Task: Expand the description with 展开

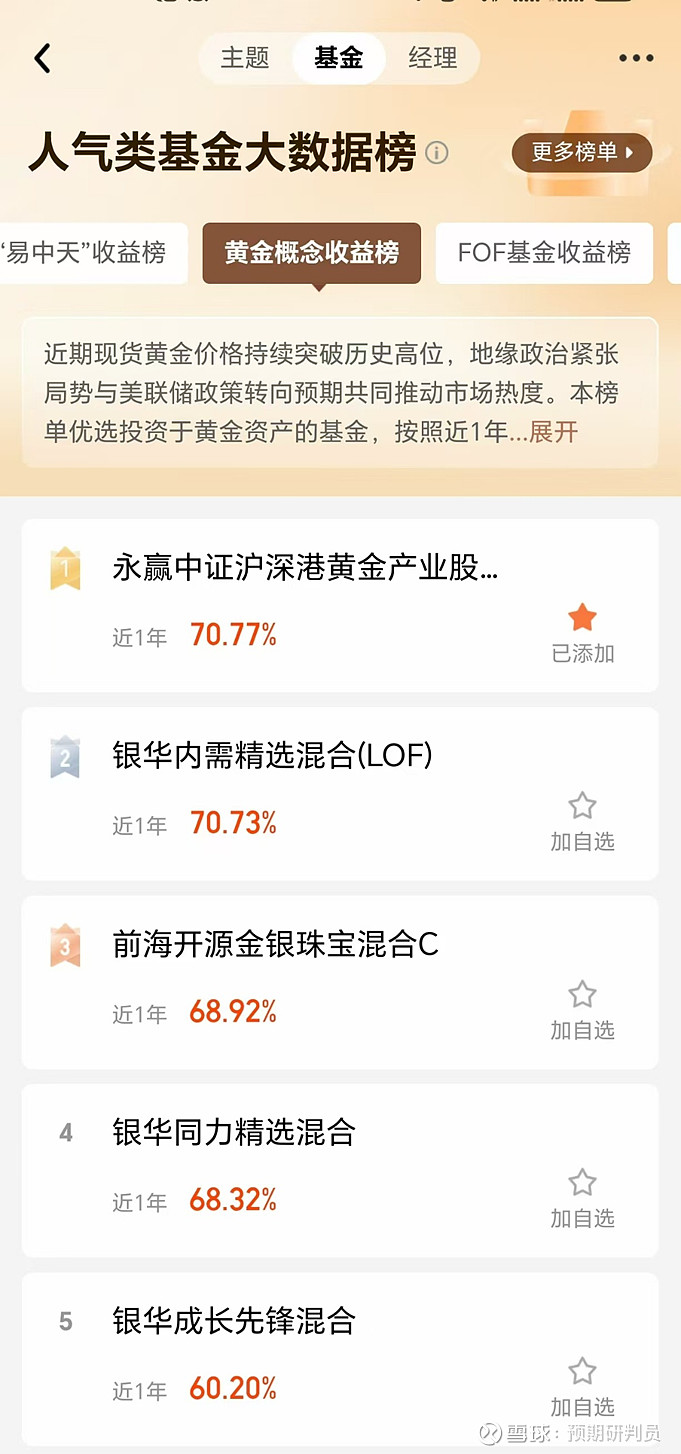Action: tap(554, 432)
